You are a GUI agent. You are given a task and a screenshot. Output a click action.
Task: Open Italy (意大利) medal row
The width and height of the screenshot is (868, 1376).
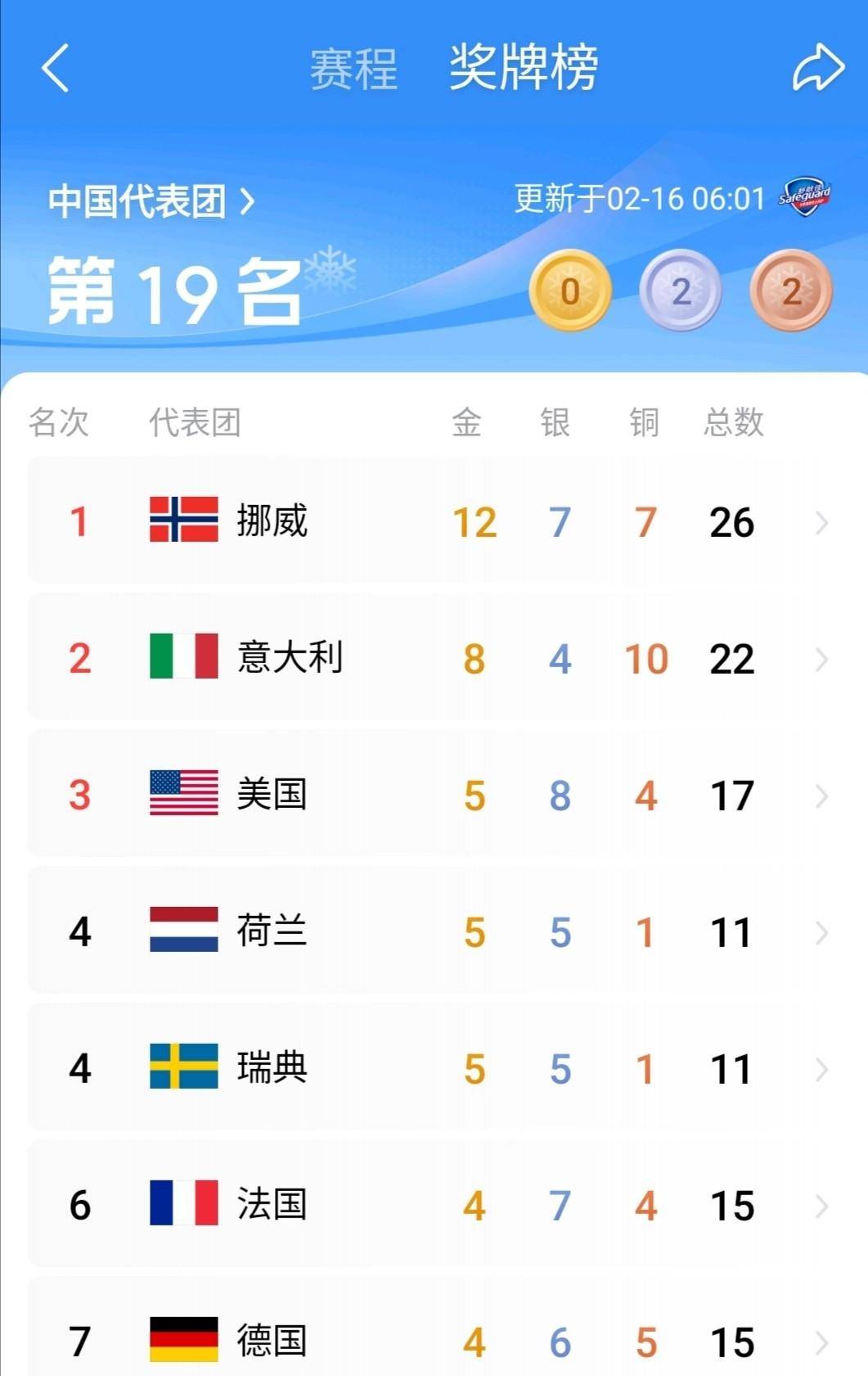434,658
